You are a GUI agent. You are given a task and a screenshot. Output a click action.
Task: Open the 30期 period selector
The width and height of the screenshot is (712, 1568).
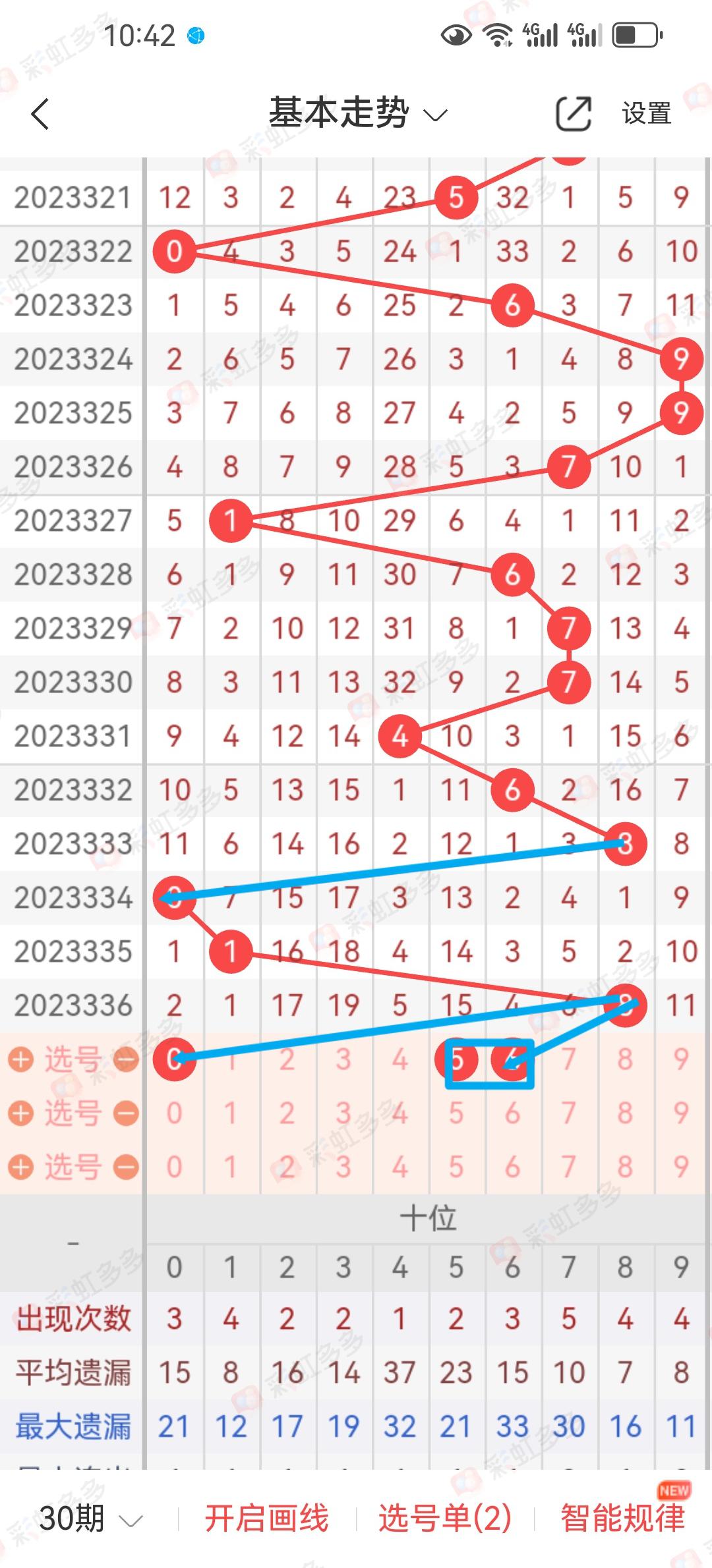click(x=90, y=1519)
